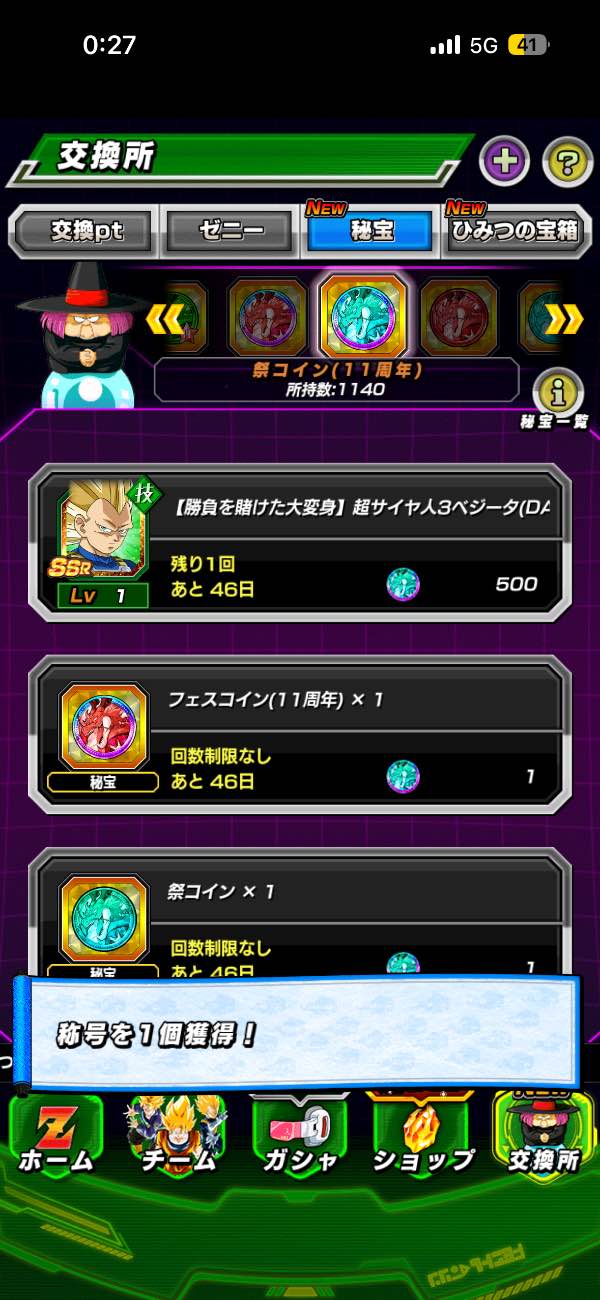The image size is (600, 1300).
Task: Exchange for 超サイヤ人3ベジータ card
Action: (x=300, y=545)
